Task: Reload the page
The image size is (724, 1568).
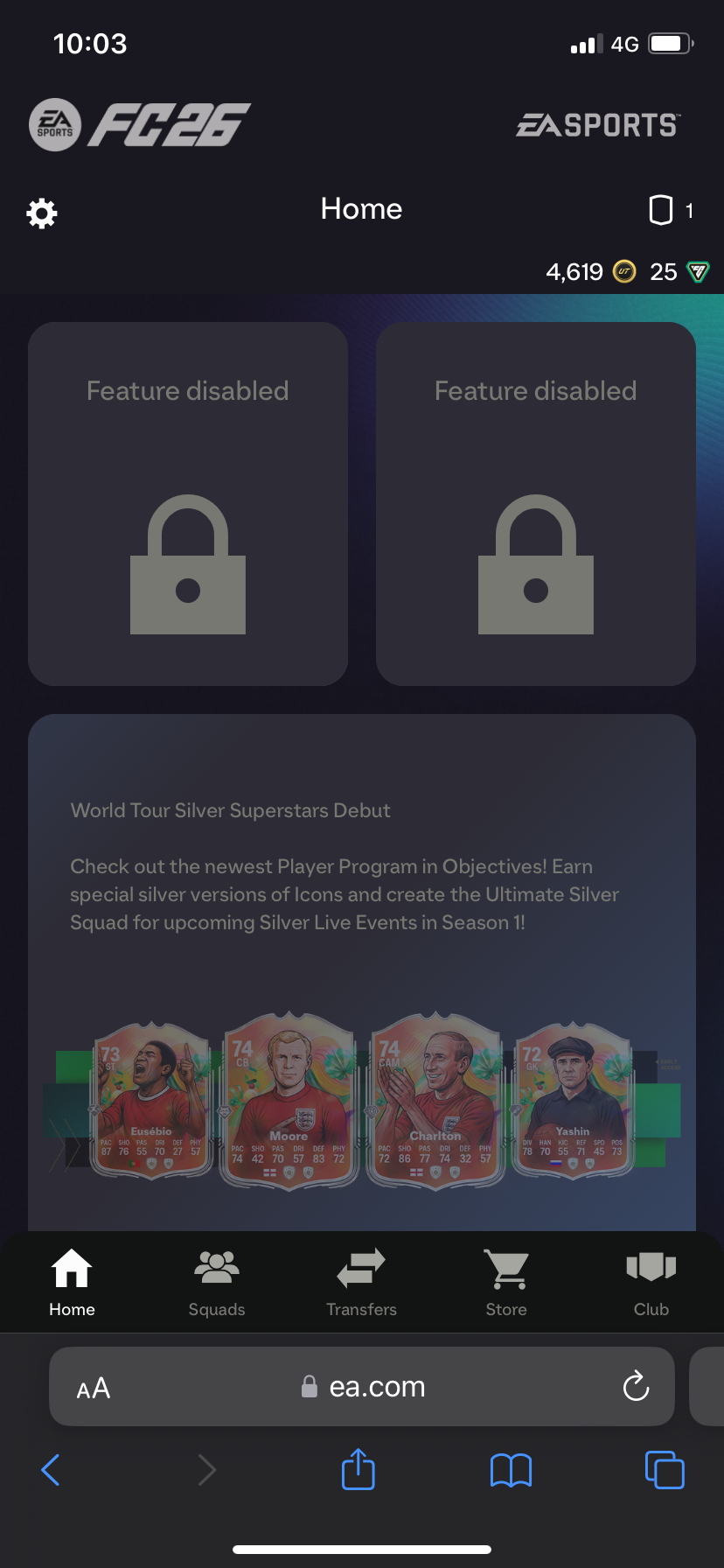Action: tap(636, 1386)
